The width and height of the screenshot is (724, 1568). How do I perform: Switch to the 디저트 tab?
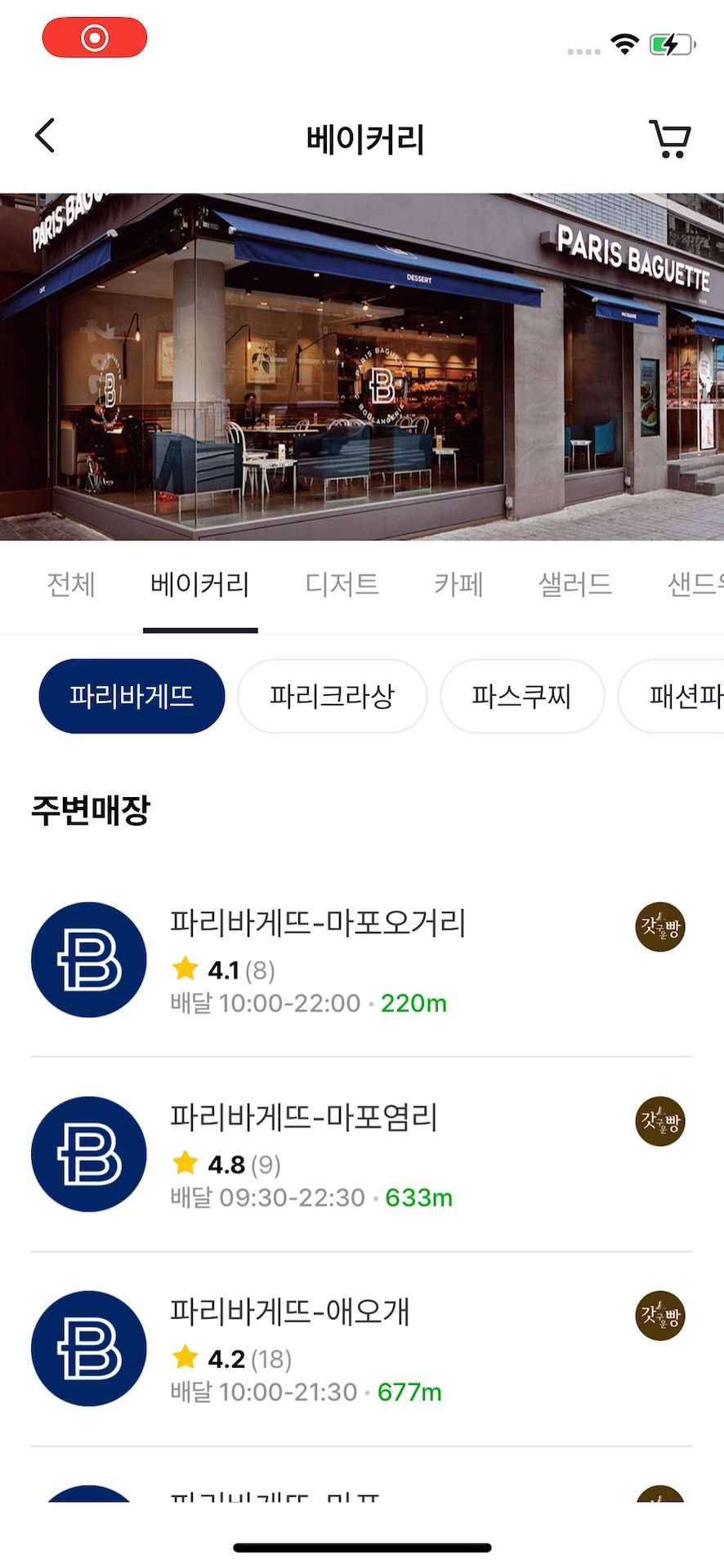(342, 584)
